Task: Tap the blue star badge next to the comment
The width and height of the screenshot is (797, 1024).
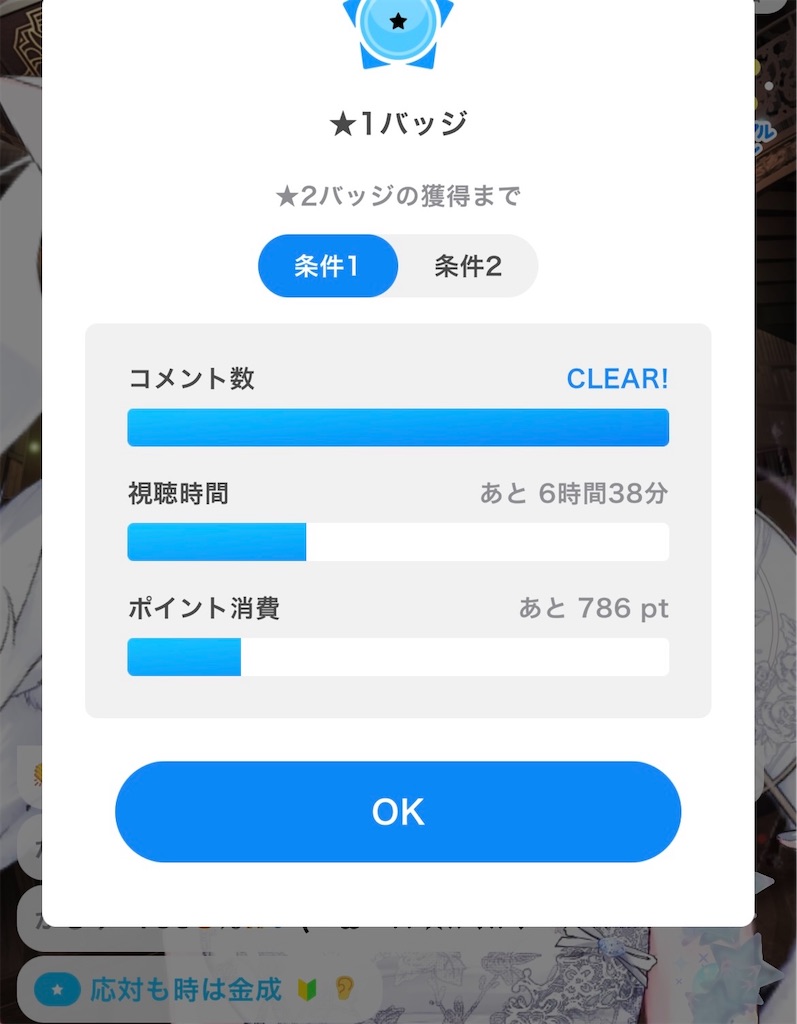Action: (x=58, y=987)
